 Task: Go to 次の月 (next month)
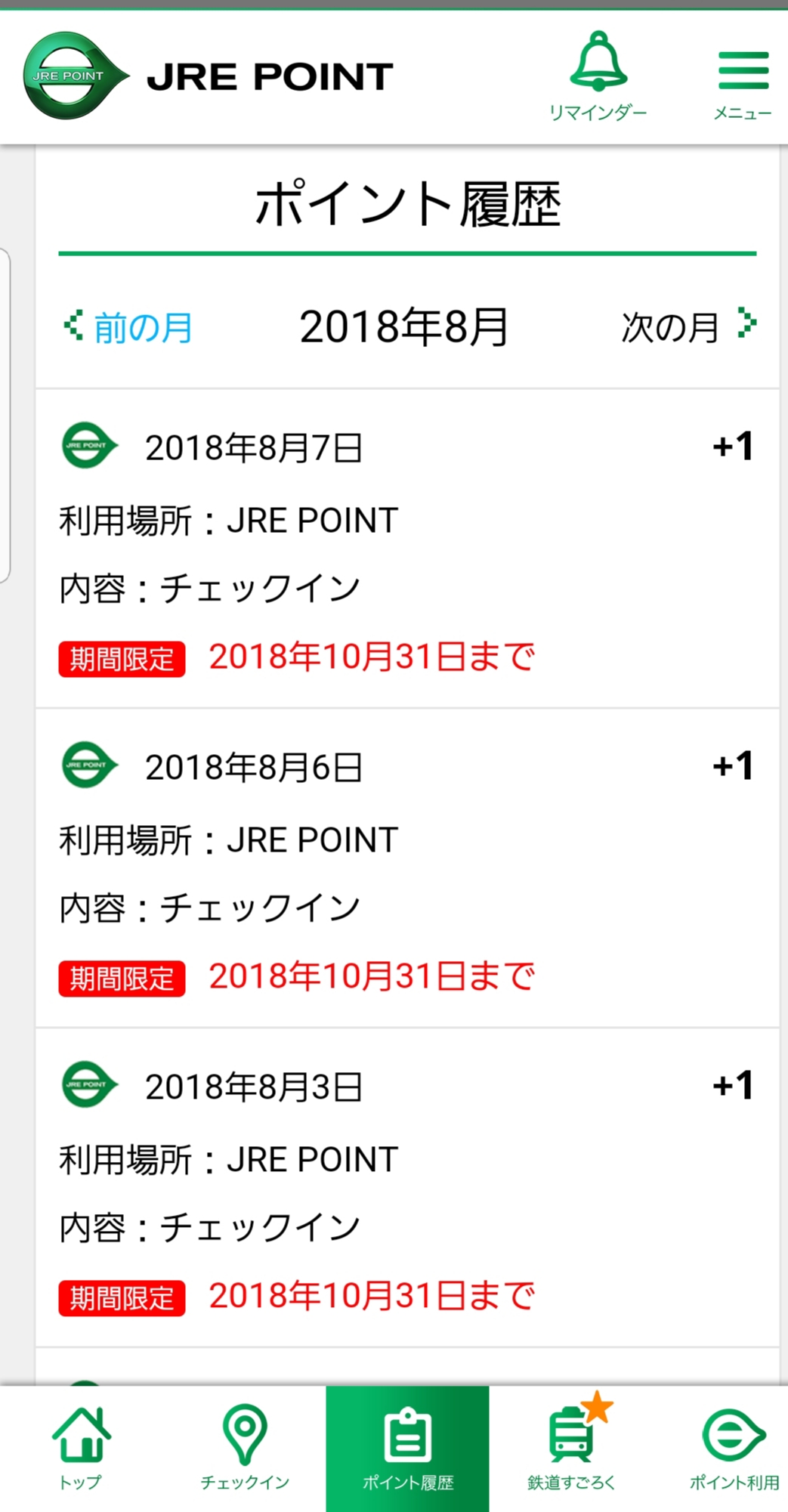[x=687, y=326]
